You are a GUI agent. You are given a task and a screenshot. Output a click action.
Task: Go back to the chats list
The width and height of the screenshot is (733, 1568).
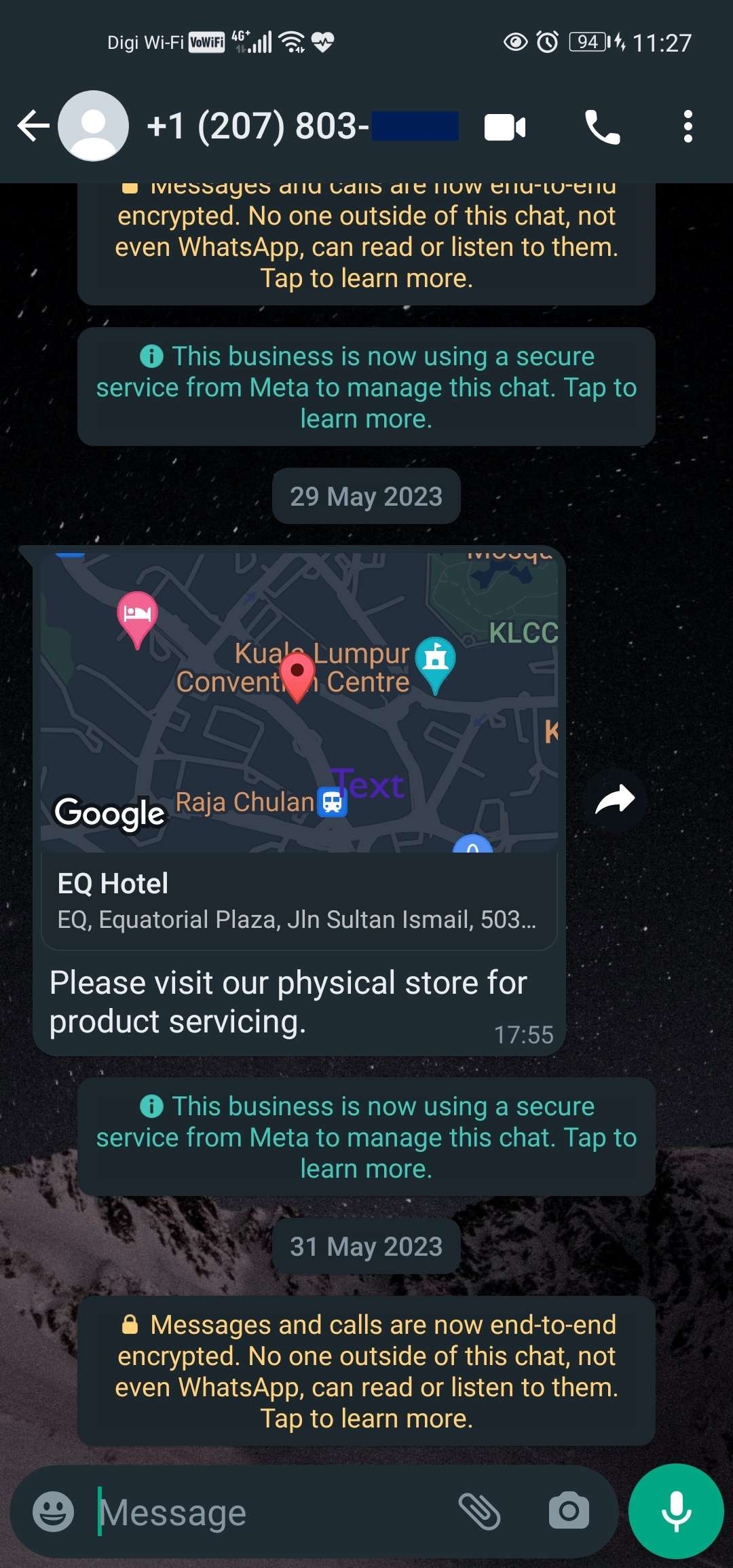pos(33,126)
